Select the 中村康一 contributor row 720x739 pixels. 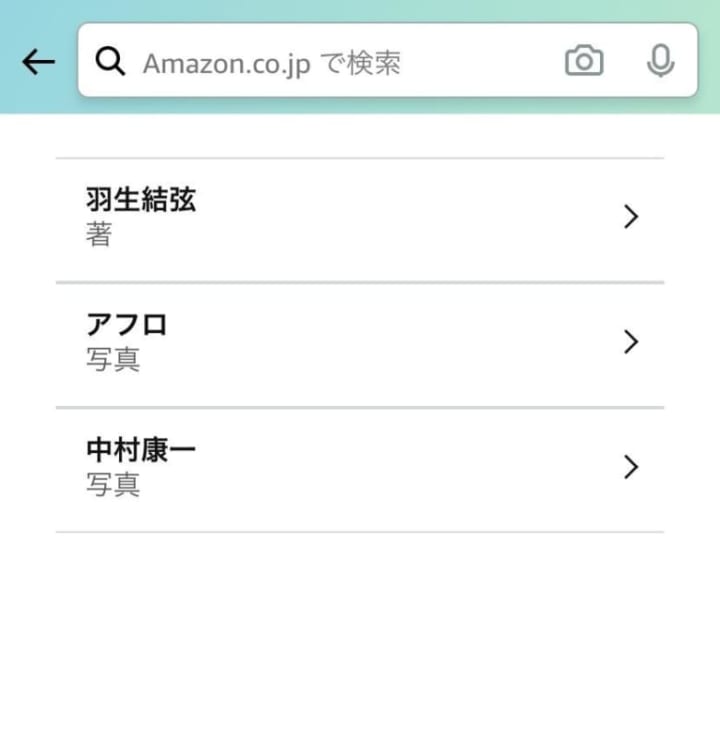coord(359,467)
